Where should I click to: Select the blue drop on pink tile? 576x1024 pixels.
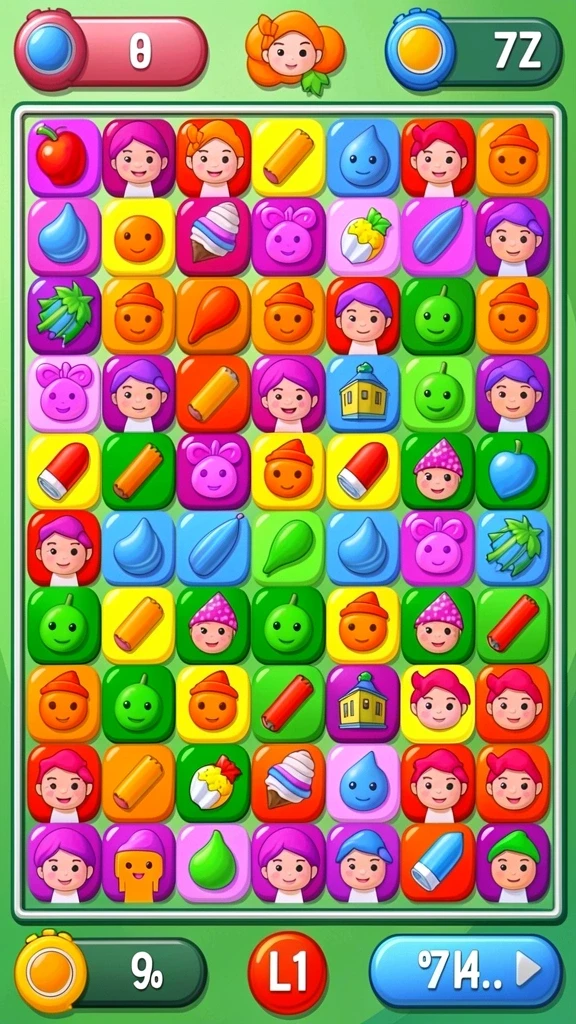(362, 782)
